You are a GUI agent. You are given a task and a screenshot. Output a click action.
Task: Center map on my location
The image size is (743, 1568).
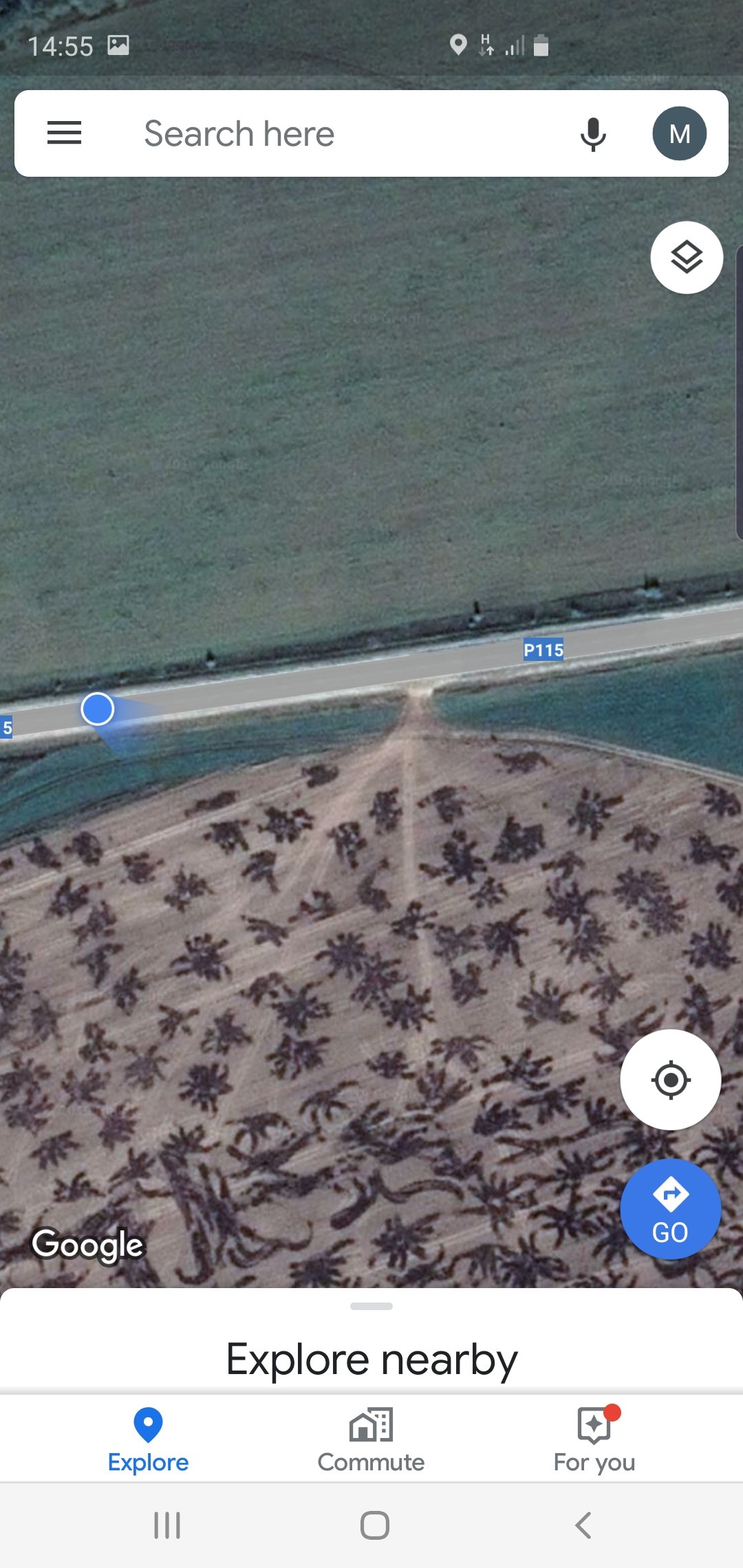tap(670, 1080)
